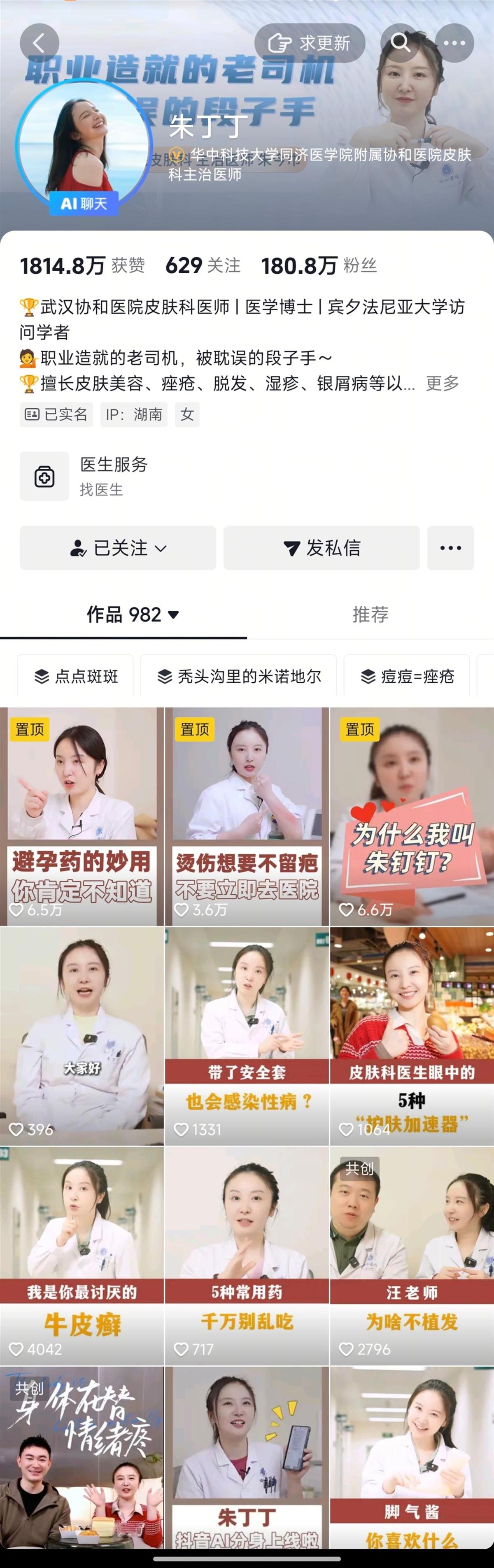The width and height of the screenshot is (494, 1568).
Task: Select the 点点斑斑 collection chip
Action: click(x=76, y=676)
